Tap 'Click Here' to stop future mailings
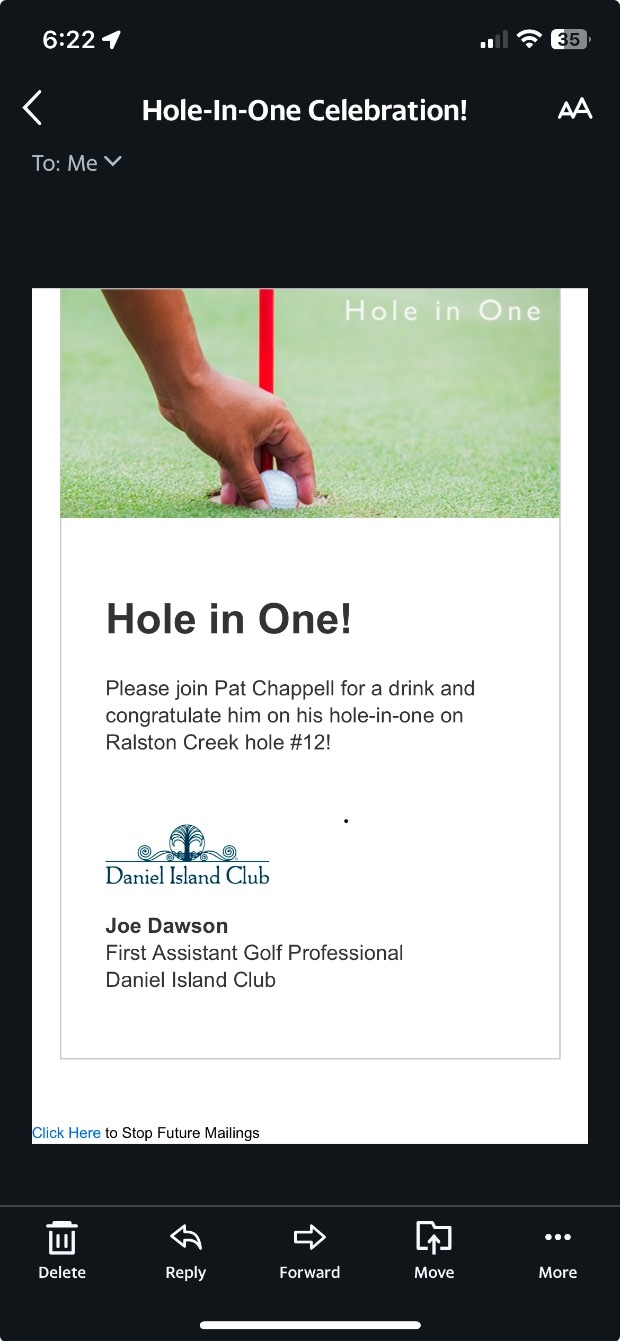620x1341 pixels. [66, 1133]
